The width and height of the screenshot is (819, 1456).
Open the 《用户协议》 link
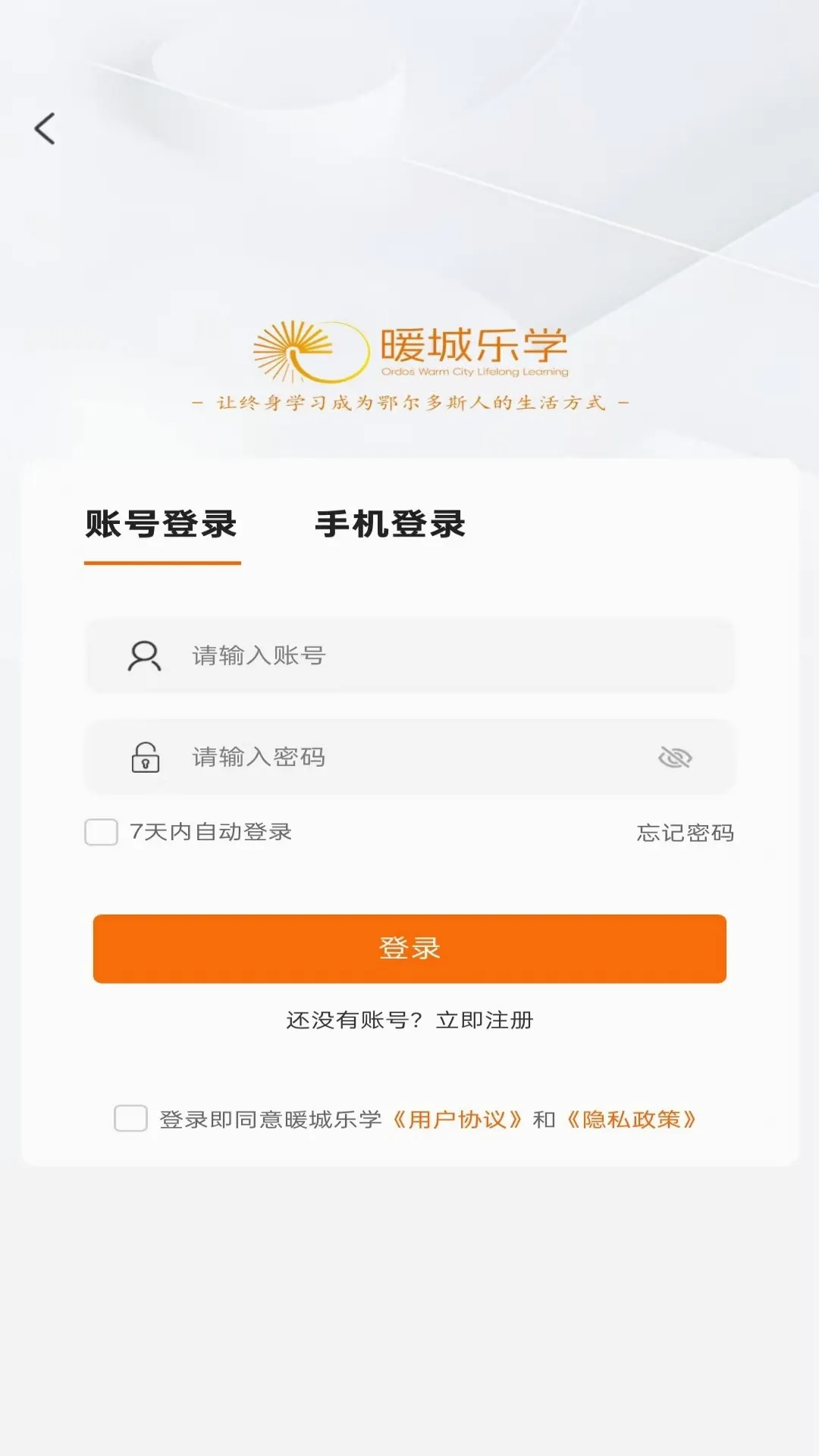(457, 1119)
